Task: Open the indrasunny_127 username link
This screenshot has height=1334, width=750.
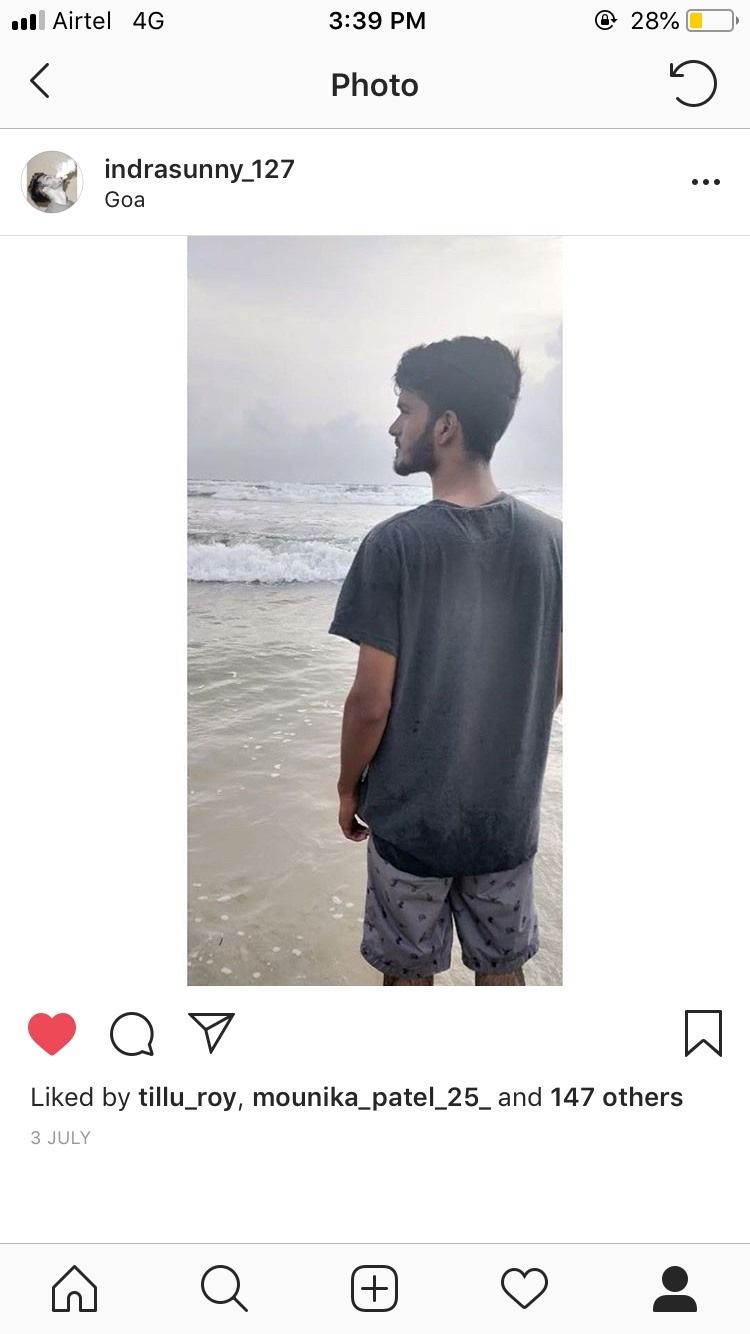Action: [x=199, y=169]
